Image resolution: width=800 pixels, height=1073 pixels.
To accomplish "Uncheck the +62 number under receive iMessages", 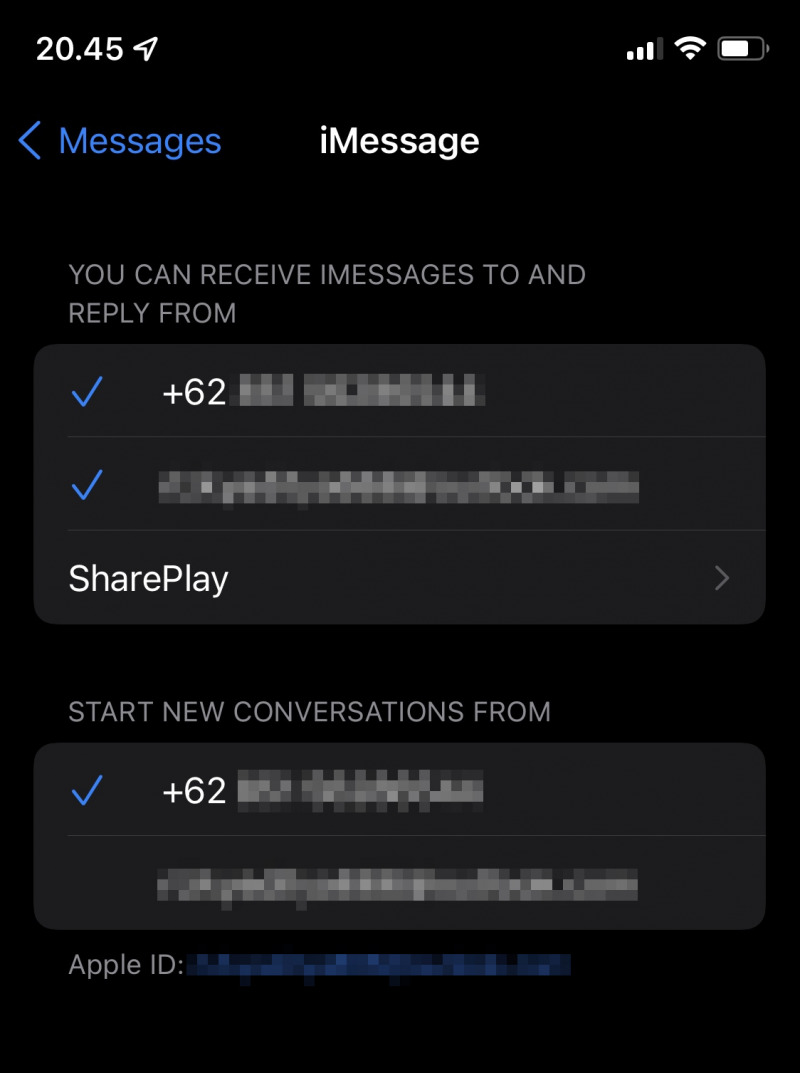I will (x=400, y=392).
